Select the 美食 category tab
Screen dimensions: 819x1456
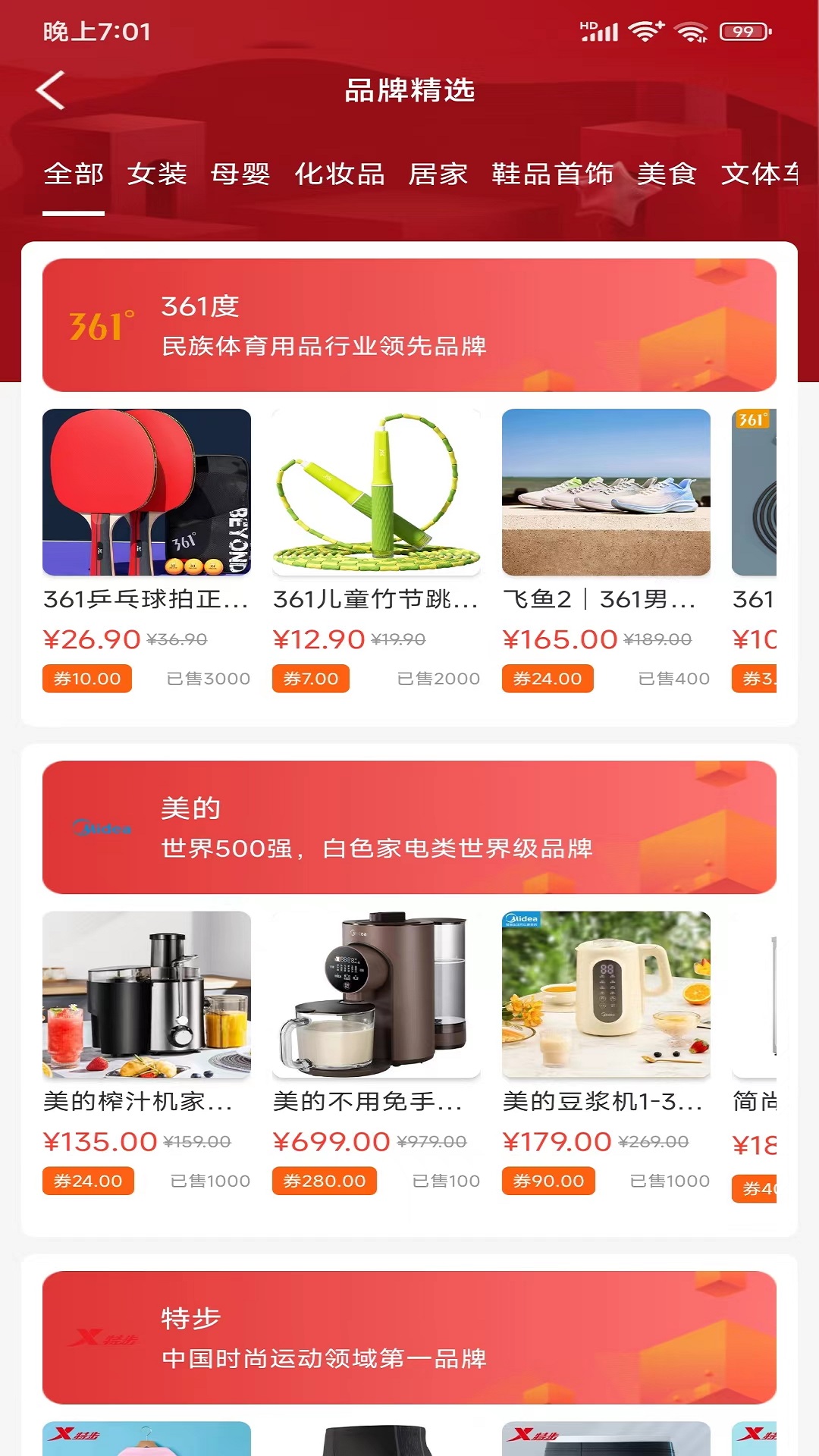(x=668, y=175)
